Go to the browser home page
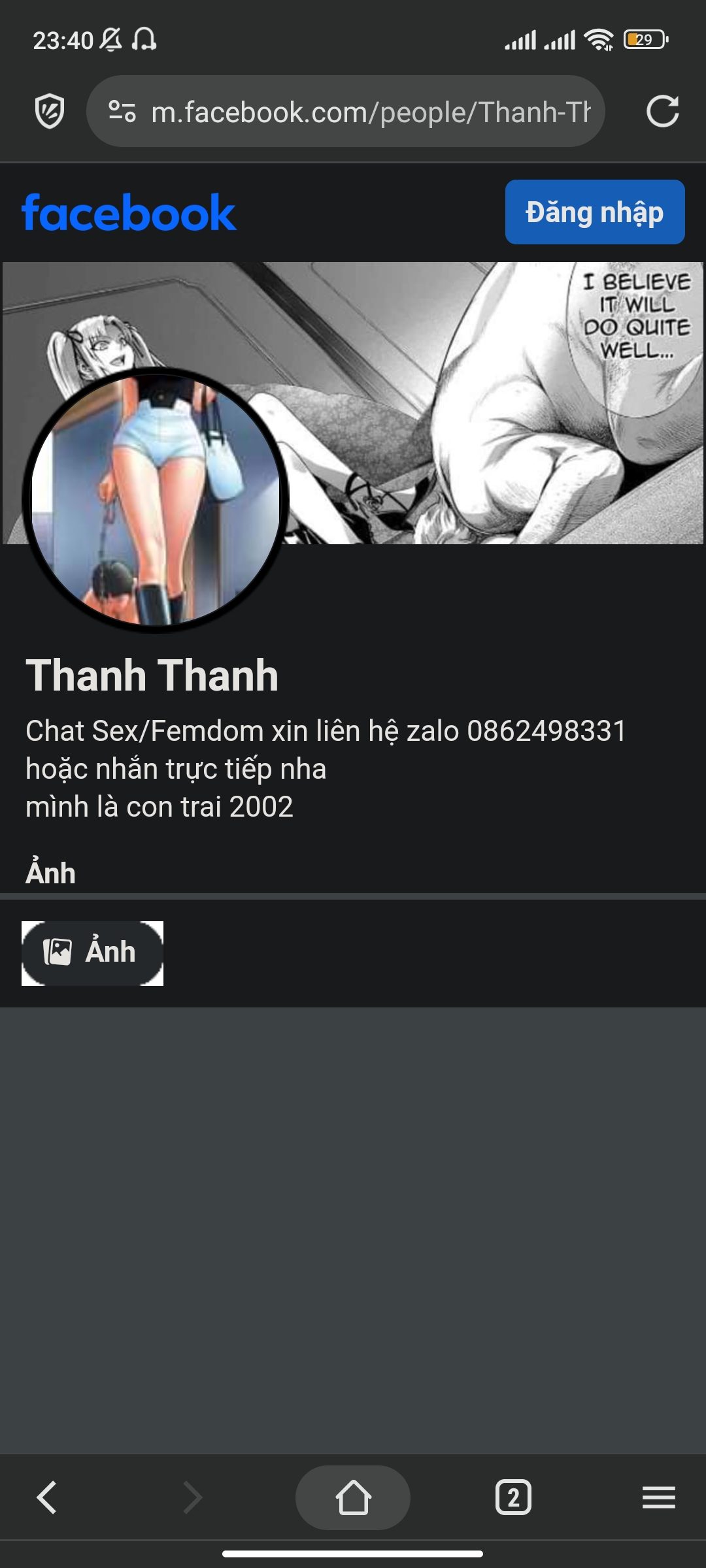The height and width of the screenshot is (1568, 706). (x=353, y=1497)
